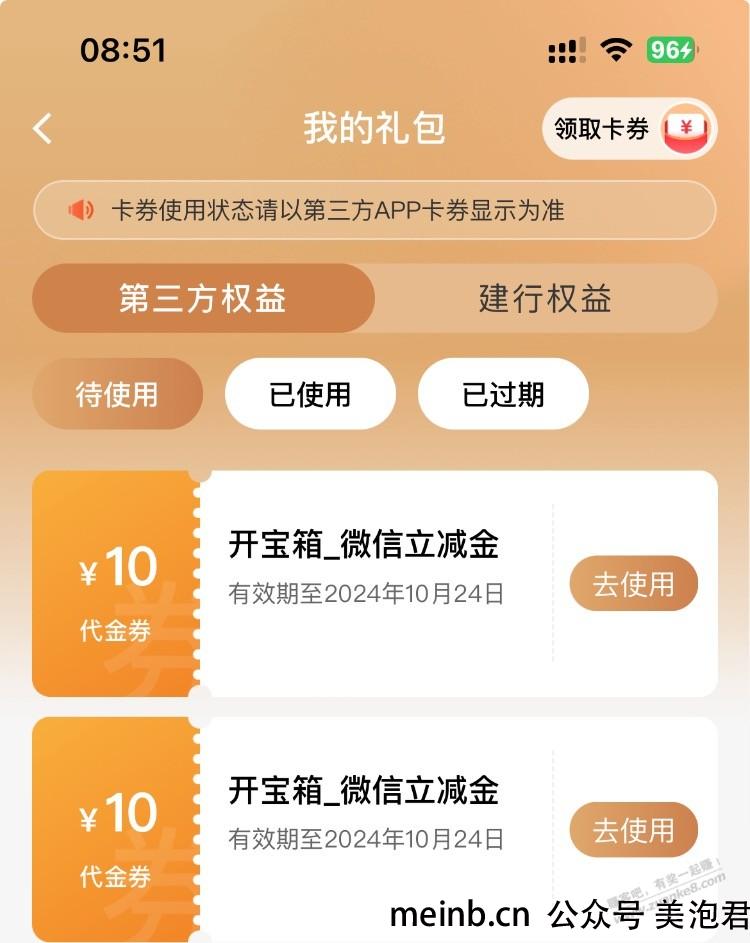
Task: Select the 第三方权益 tab
Action: (203, 298)
